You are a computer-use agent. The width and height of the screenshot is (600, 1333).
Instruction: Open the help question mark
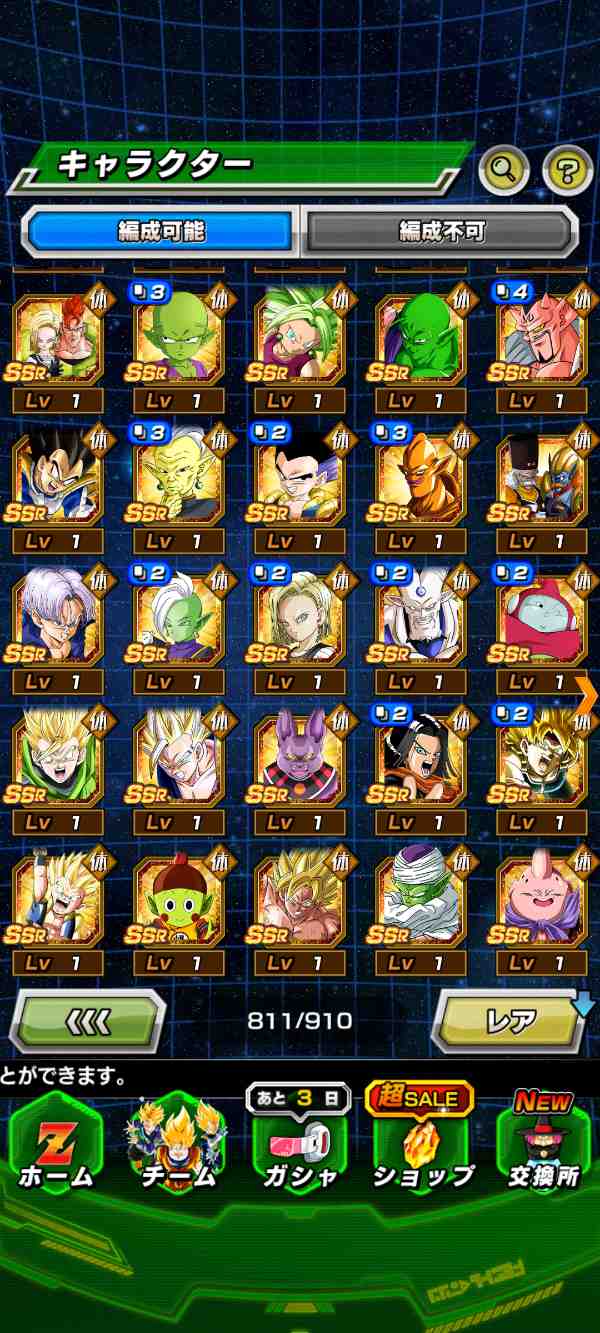coord(567,172)
